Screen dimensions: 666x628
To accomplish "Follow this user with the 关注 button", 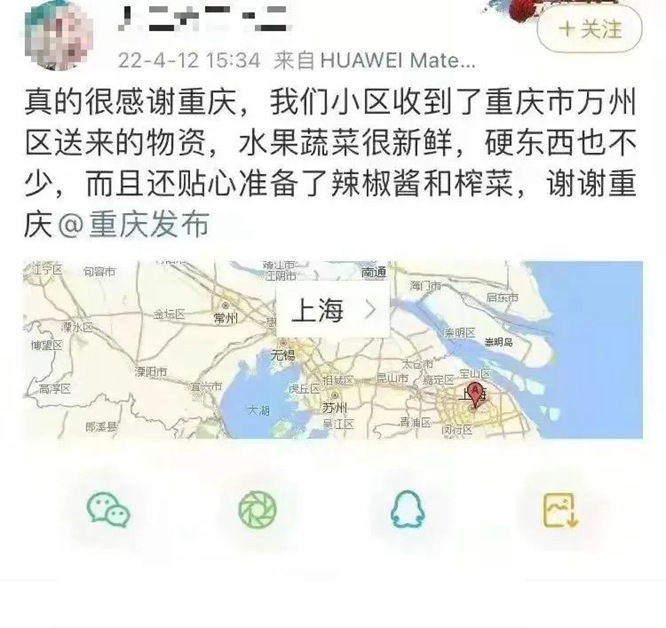I will pos(590,29).
